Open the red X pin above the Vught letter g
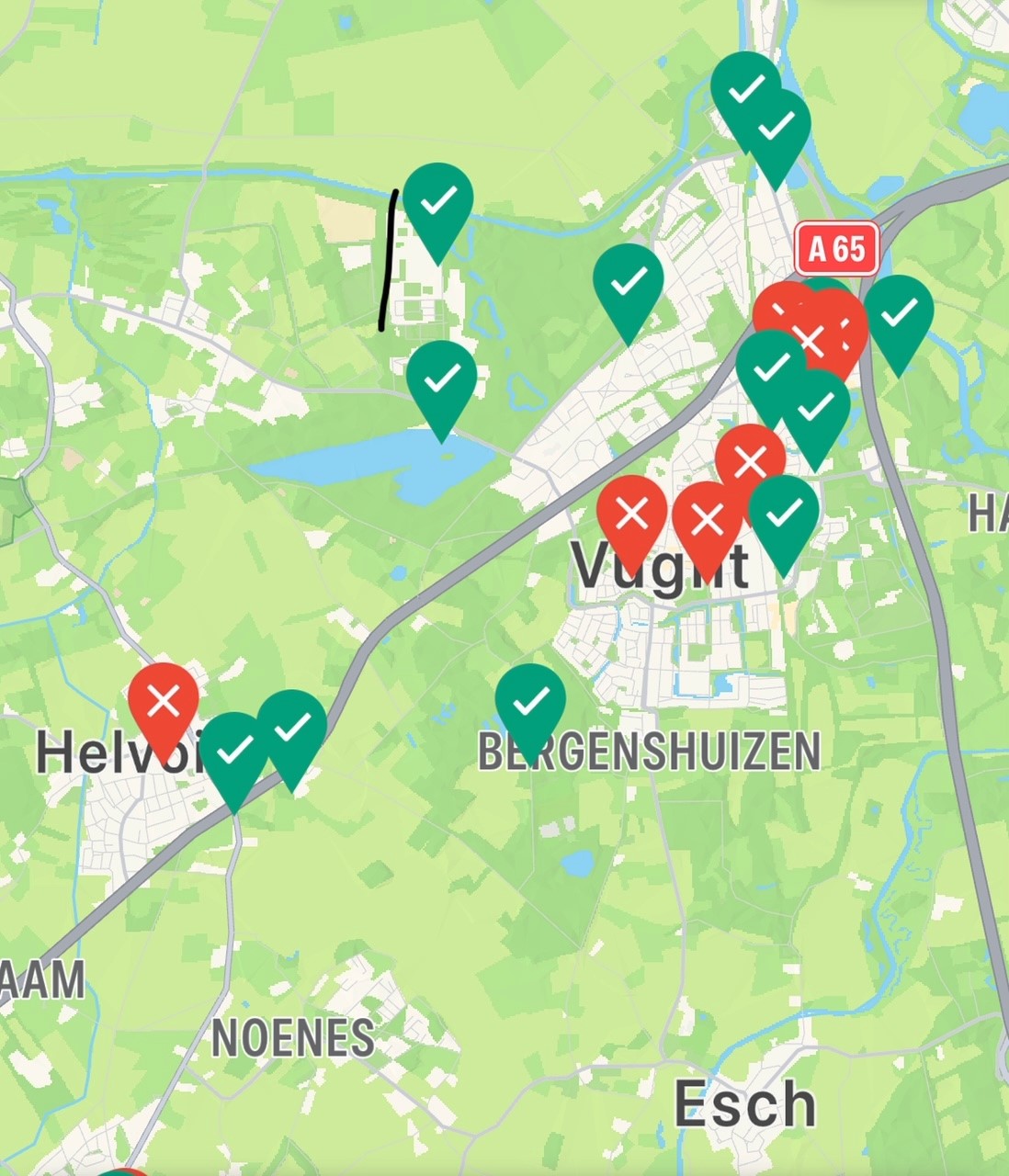The image size is (1009, 1176). pos(707,520)
